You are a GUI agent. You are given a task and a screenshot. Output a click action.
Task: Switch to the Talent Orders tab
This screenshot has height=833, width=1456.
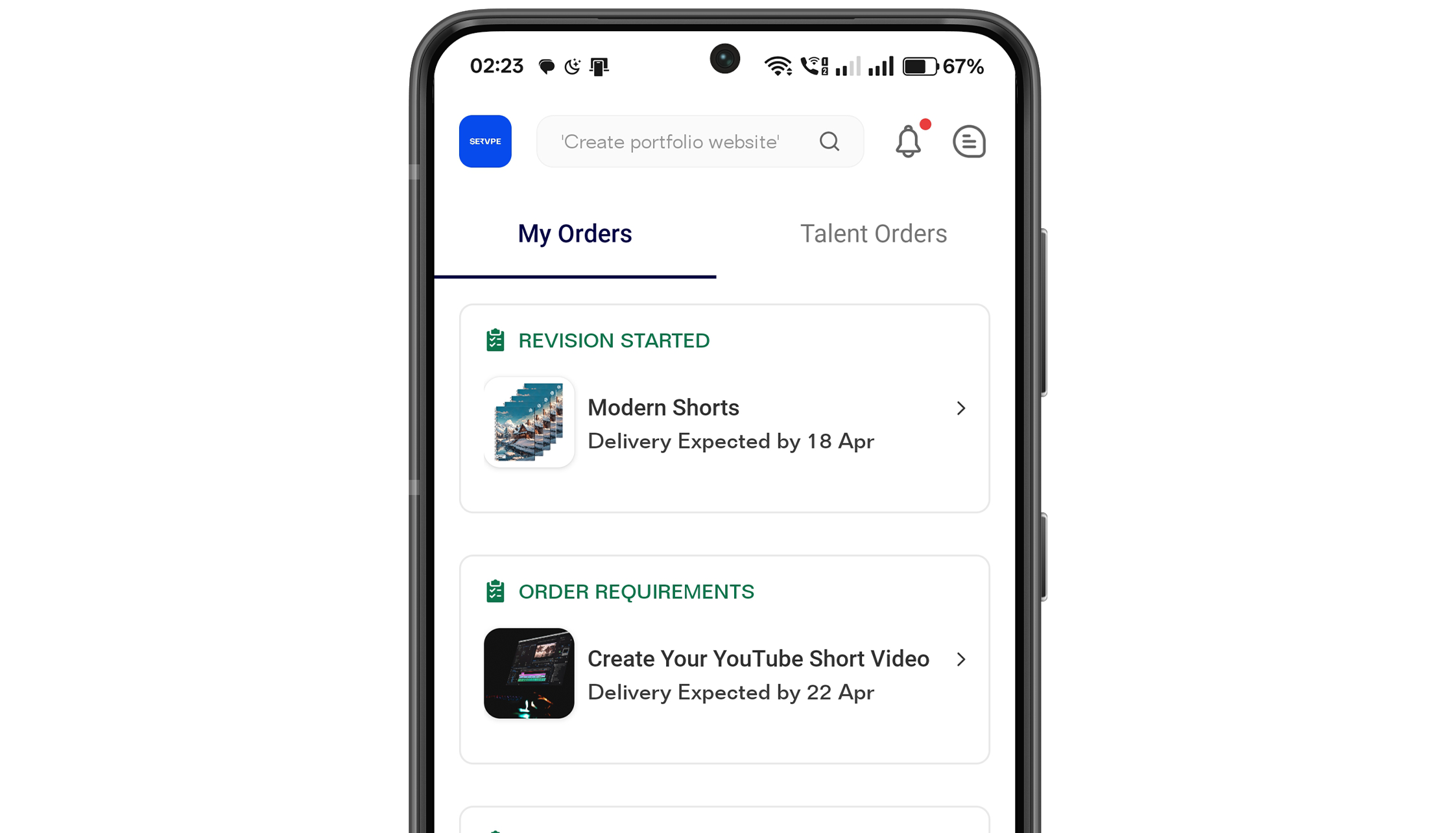tap(873, 234)
